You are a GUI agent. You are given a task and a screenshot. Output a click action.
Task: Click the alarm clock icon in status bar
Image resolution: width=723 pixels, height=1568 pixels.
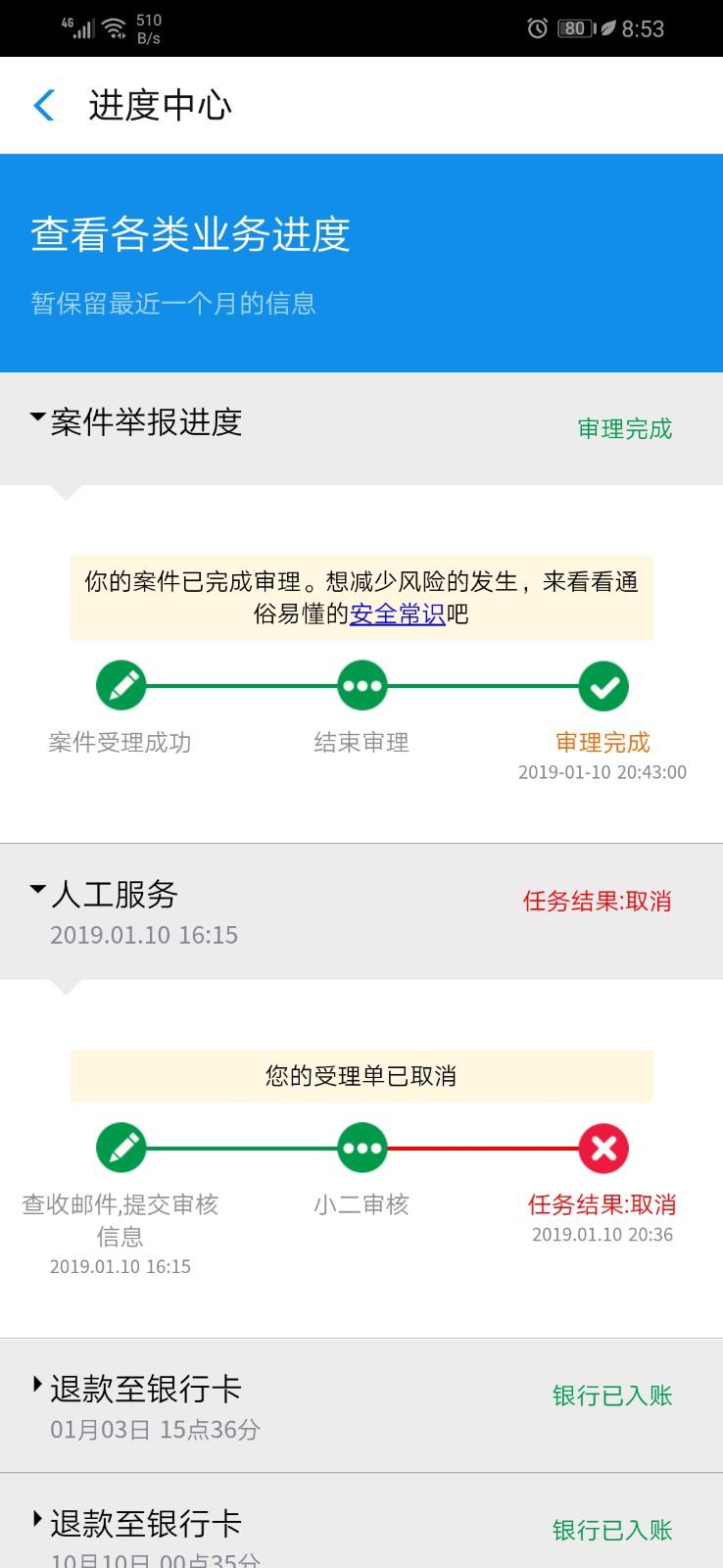click(535, 27)
